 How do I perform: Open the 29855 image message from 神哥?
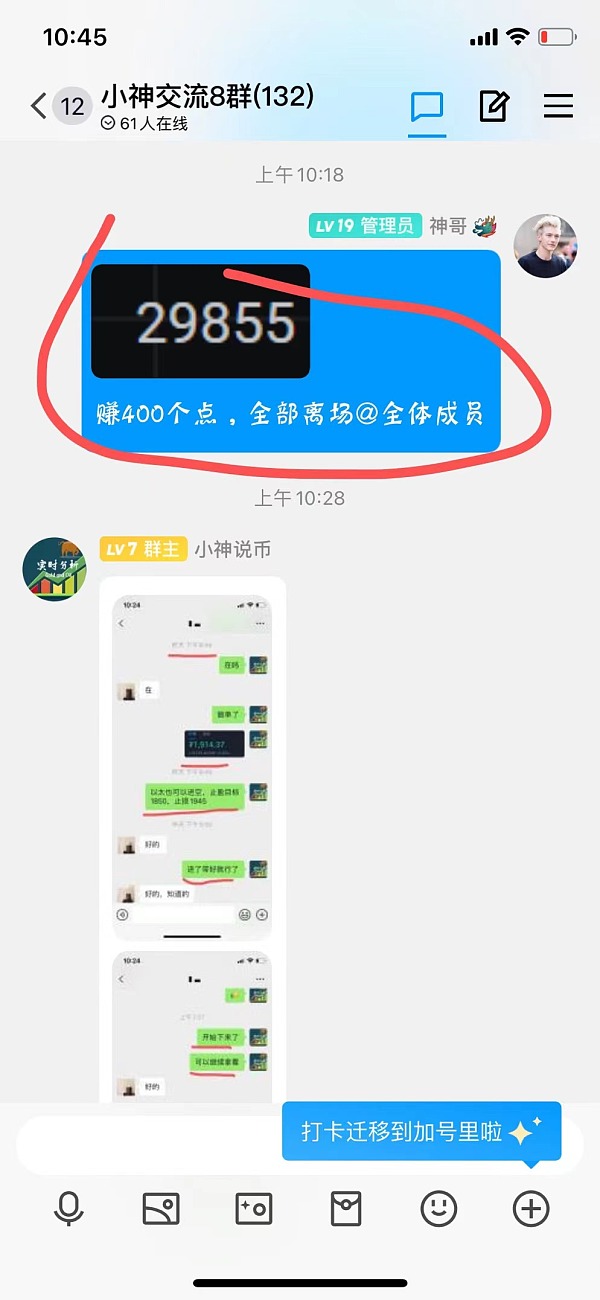pos(201,321)
